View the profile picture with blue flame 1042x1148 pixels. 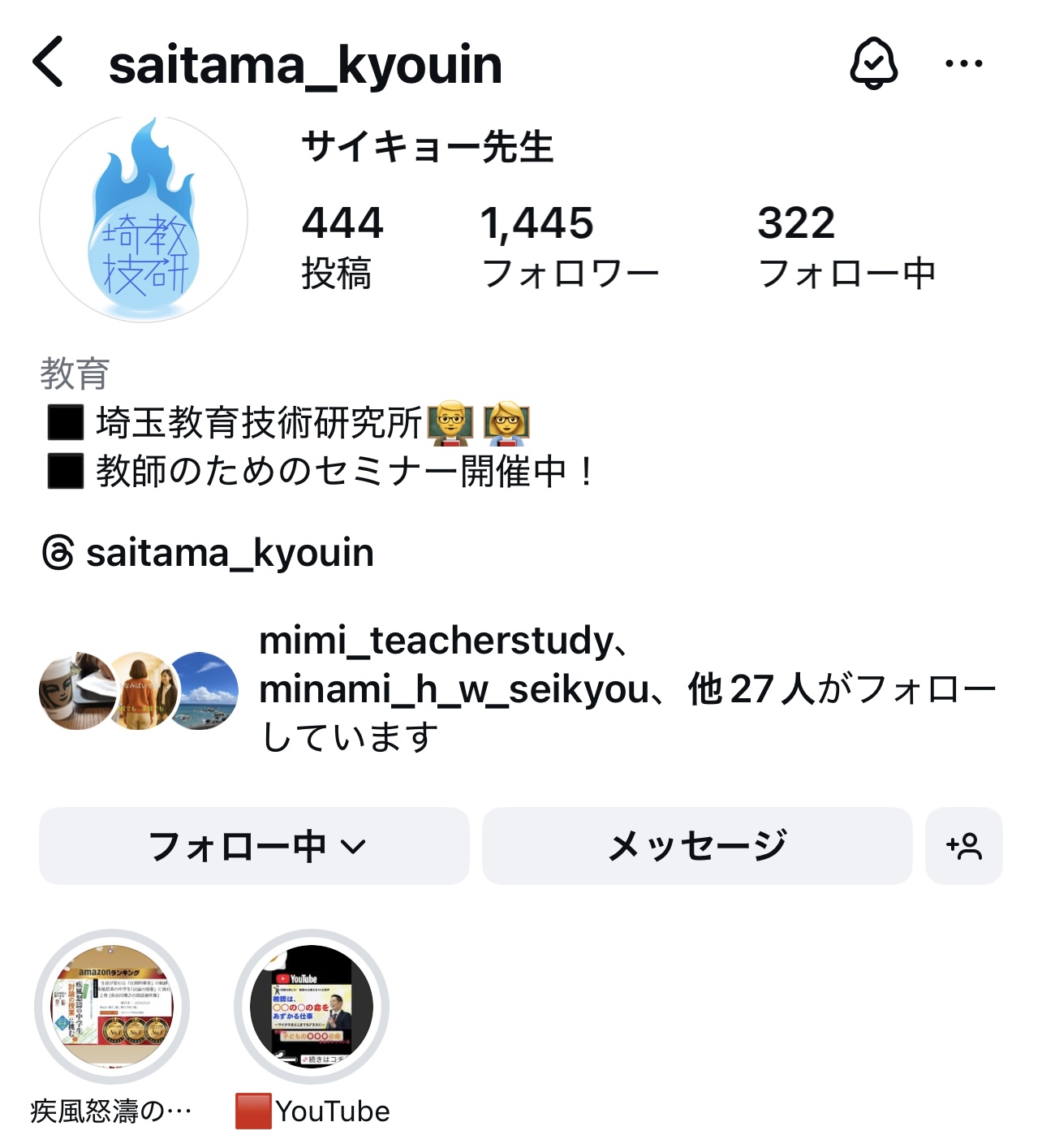point(144,219)
